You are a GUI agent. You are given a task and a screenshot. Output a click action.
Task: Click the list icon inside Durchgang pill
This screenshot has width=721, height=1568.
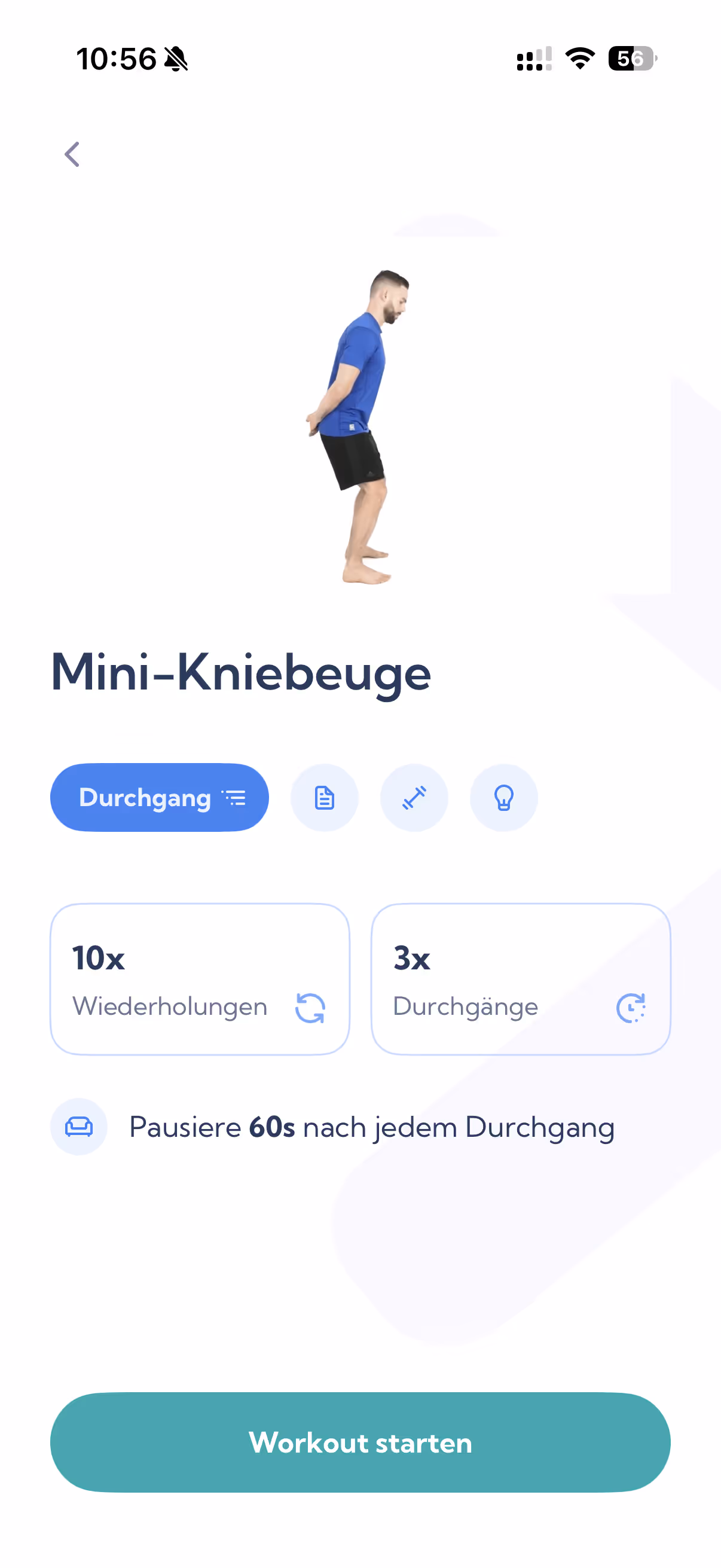pyautogui.click(x=234, y=797)
